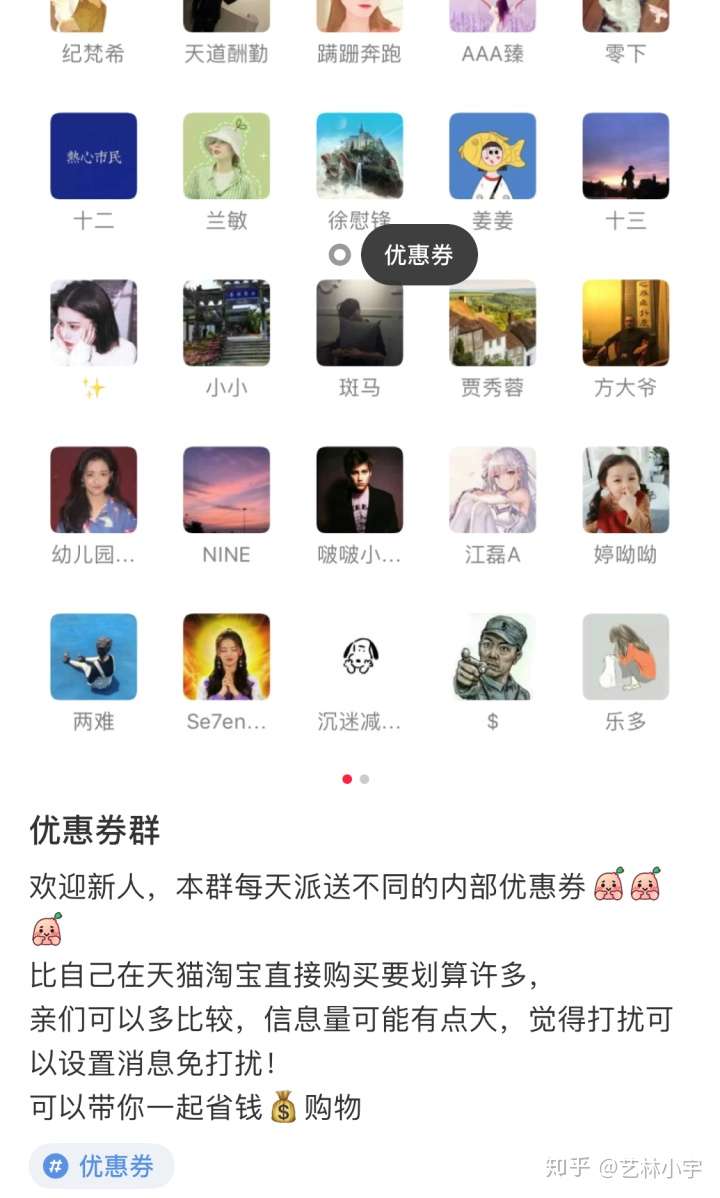View 斑马's member profile
This screenshot has width=720, height=1198.
pos(360,323)
